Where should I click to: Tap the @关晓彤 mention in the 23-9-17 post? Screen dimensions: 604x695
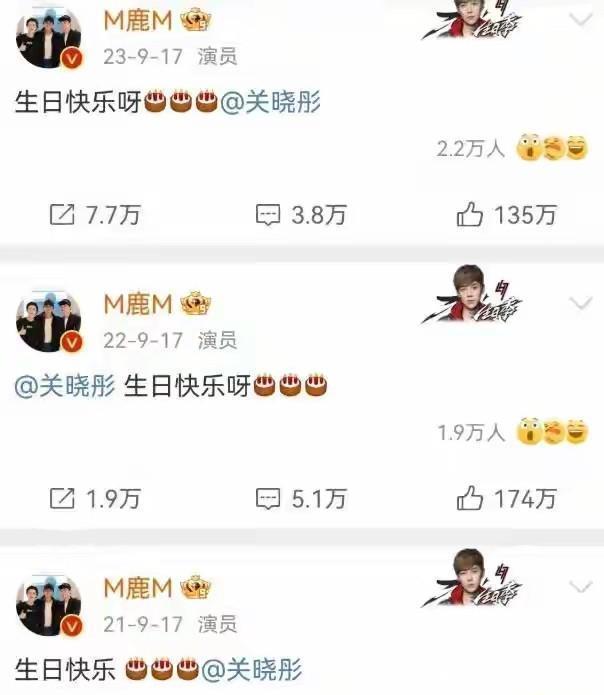[x=274, y=102]
